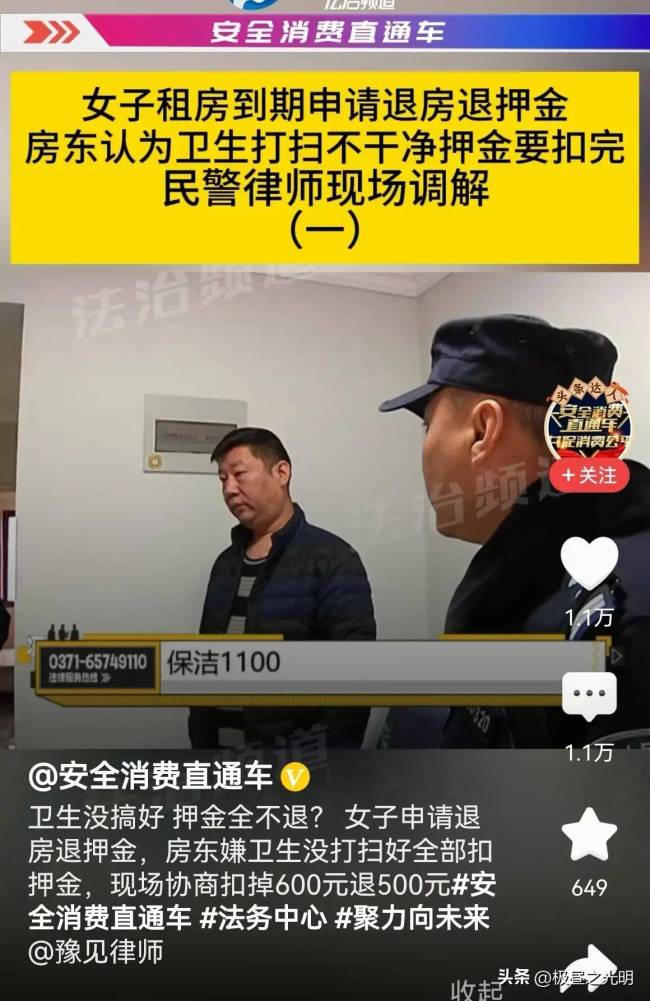Open the @安全消费直通车 username link

click(152, 777)
